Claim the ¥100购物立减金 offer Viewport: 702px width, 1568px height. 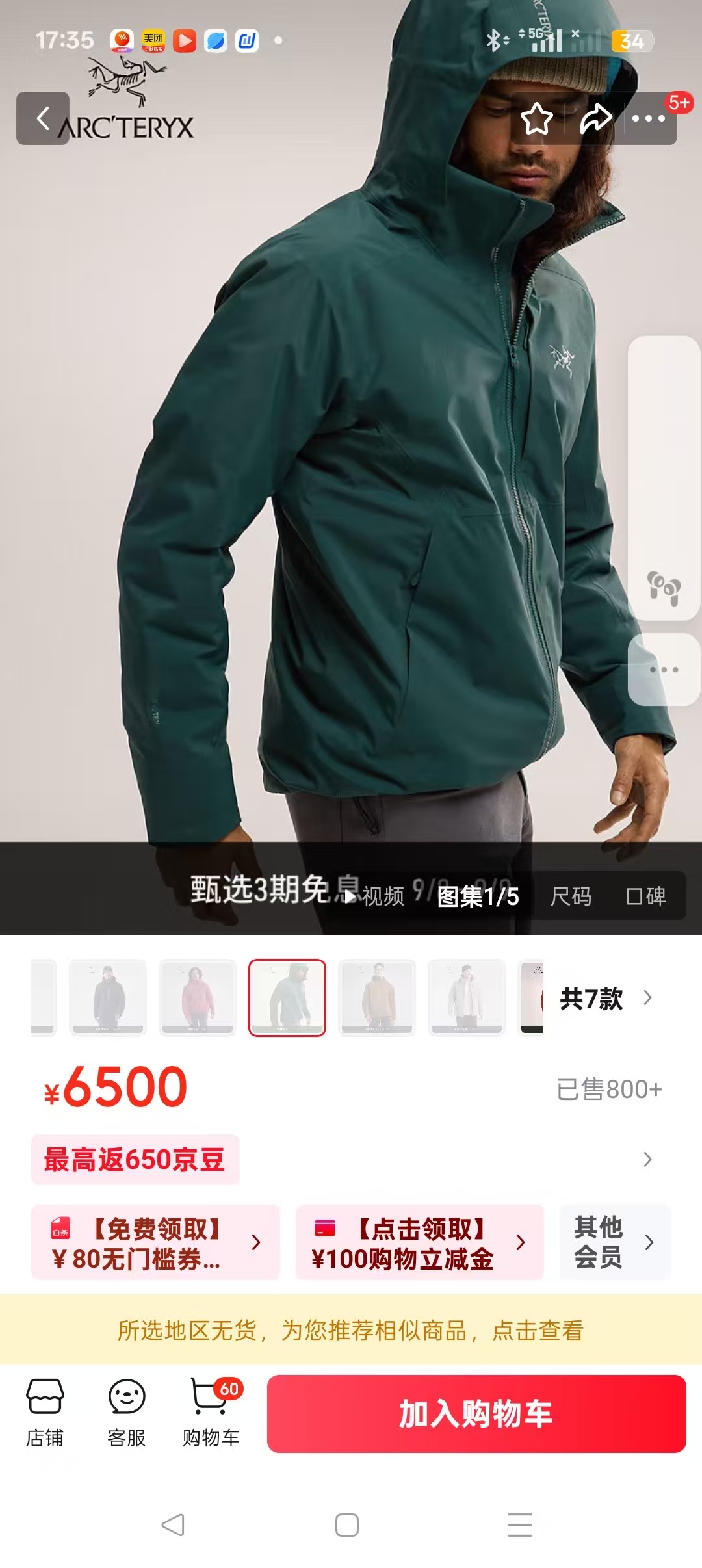(419, 1242)
